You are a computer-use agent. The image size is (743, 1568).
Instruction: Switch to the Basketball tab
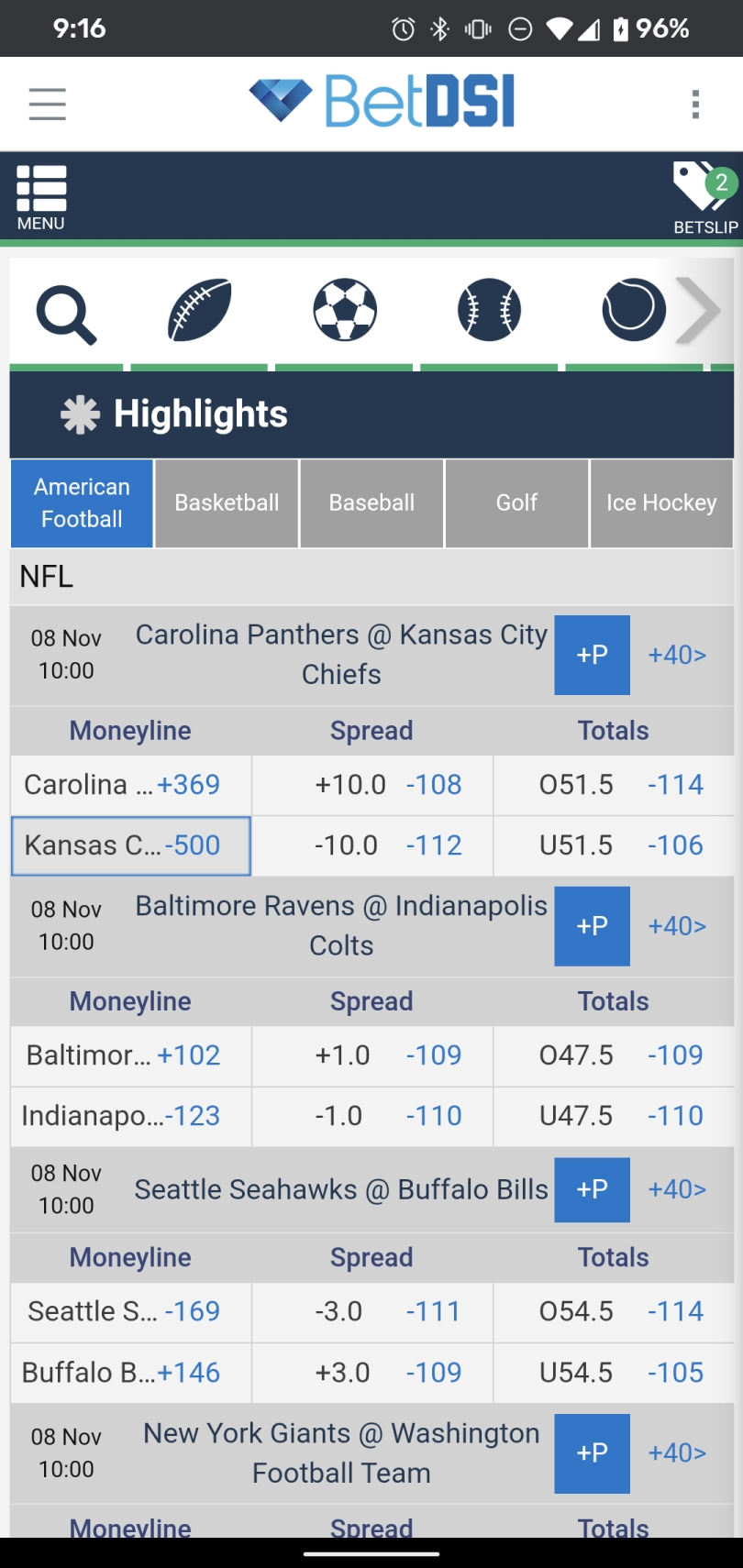click(x=227, y=503)
